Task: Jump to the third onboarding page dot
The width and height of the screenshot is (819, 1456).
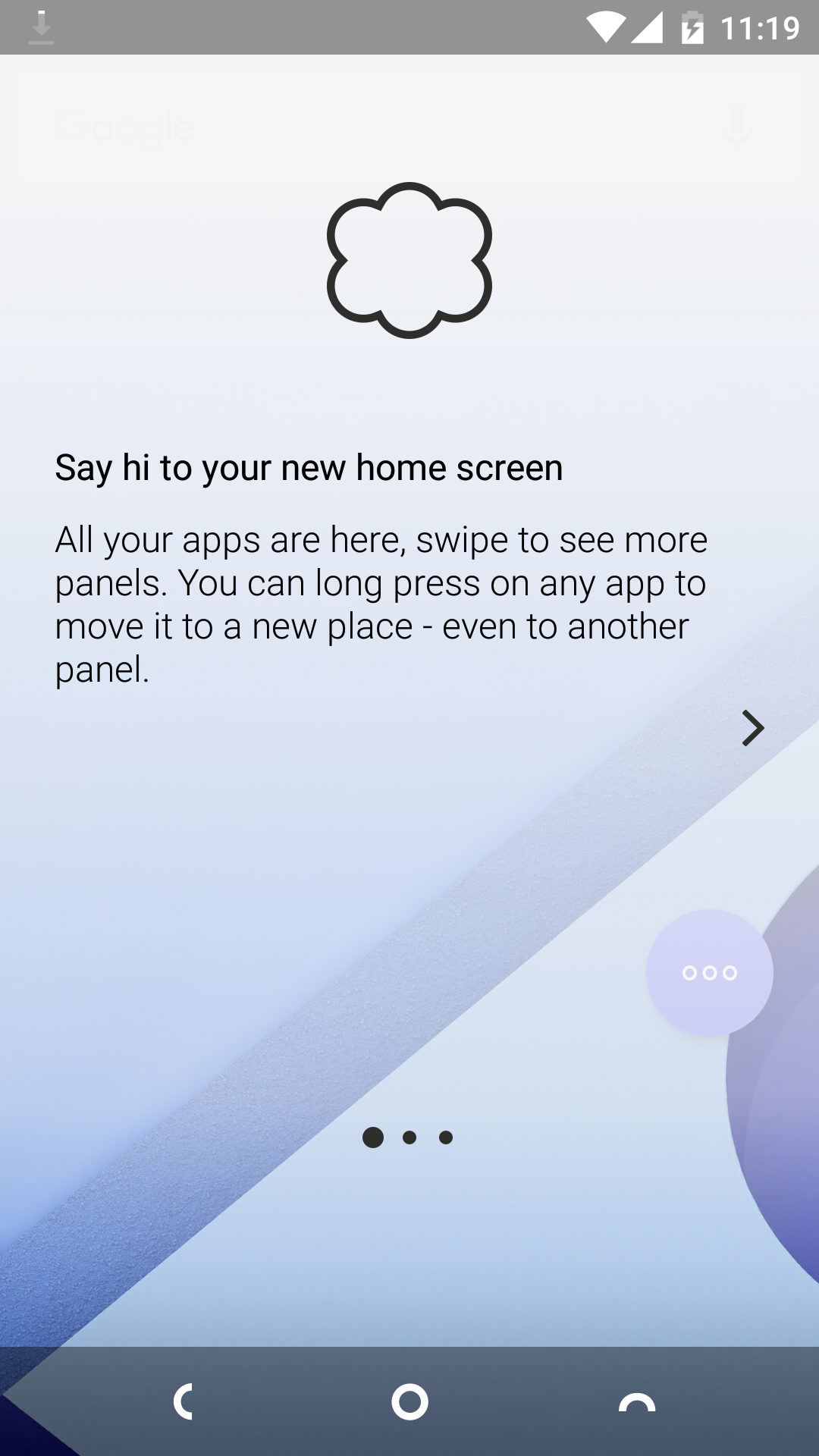Action: click(446, 1137)
